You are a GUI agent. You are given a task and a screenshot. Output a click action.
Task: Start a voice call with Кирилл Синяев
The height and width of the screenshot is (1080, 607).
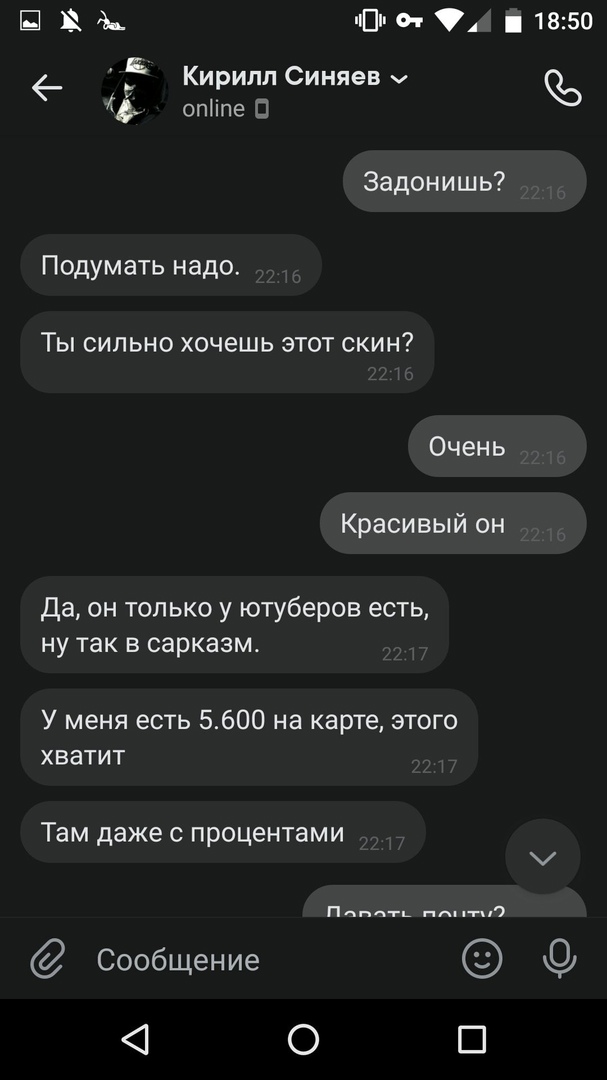point(562,89)
